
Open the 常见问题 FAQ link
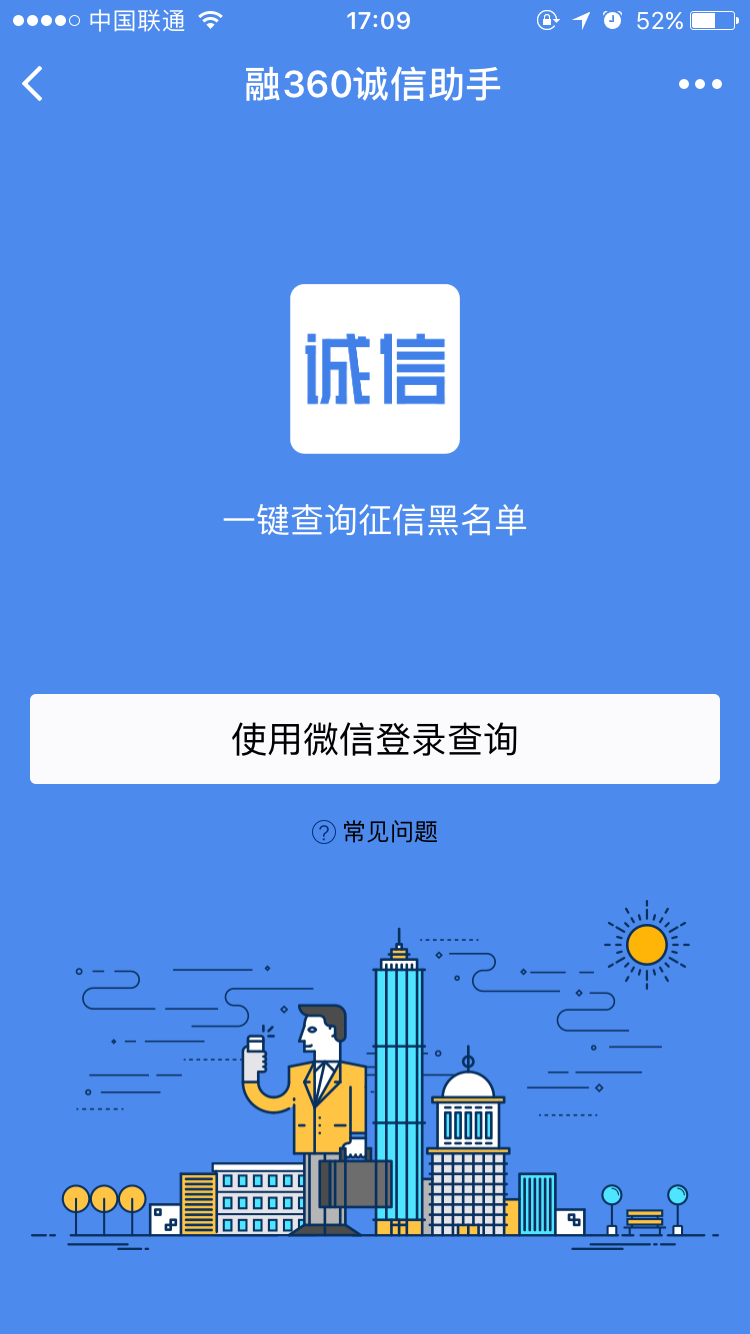[376, 832]
